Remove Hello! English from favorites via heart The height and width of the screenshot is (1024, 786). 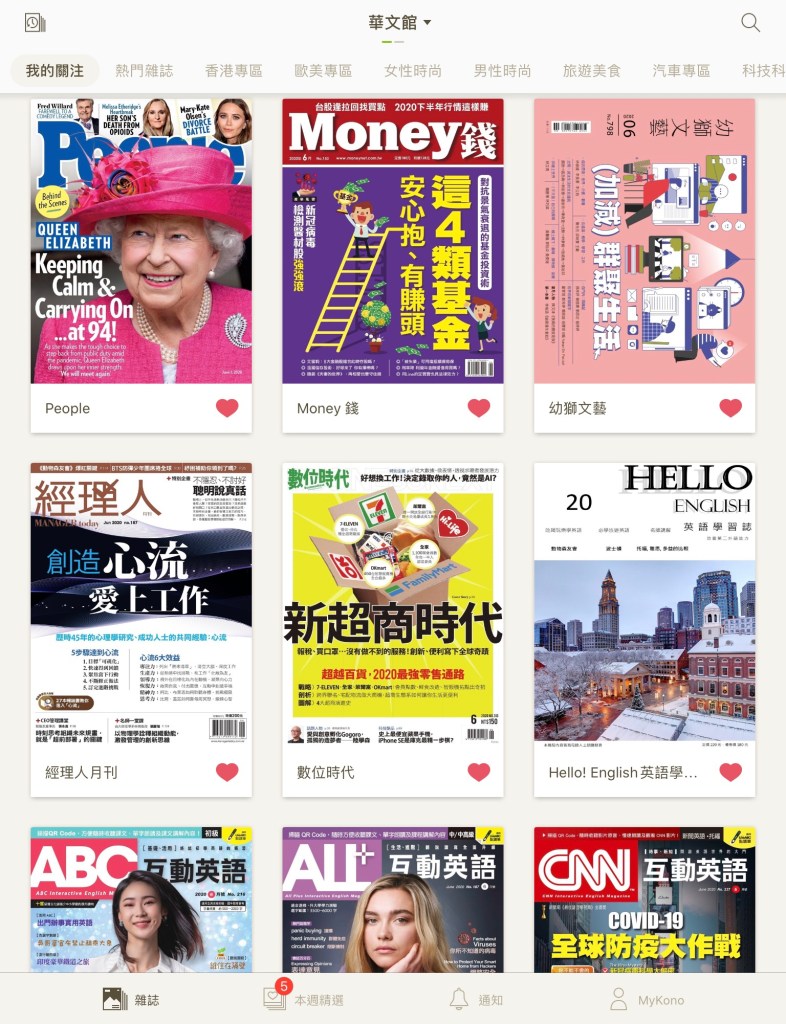pos(731,772)
